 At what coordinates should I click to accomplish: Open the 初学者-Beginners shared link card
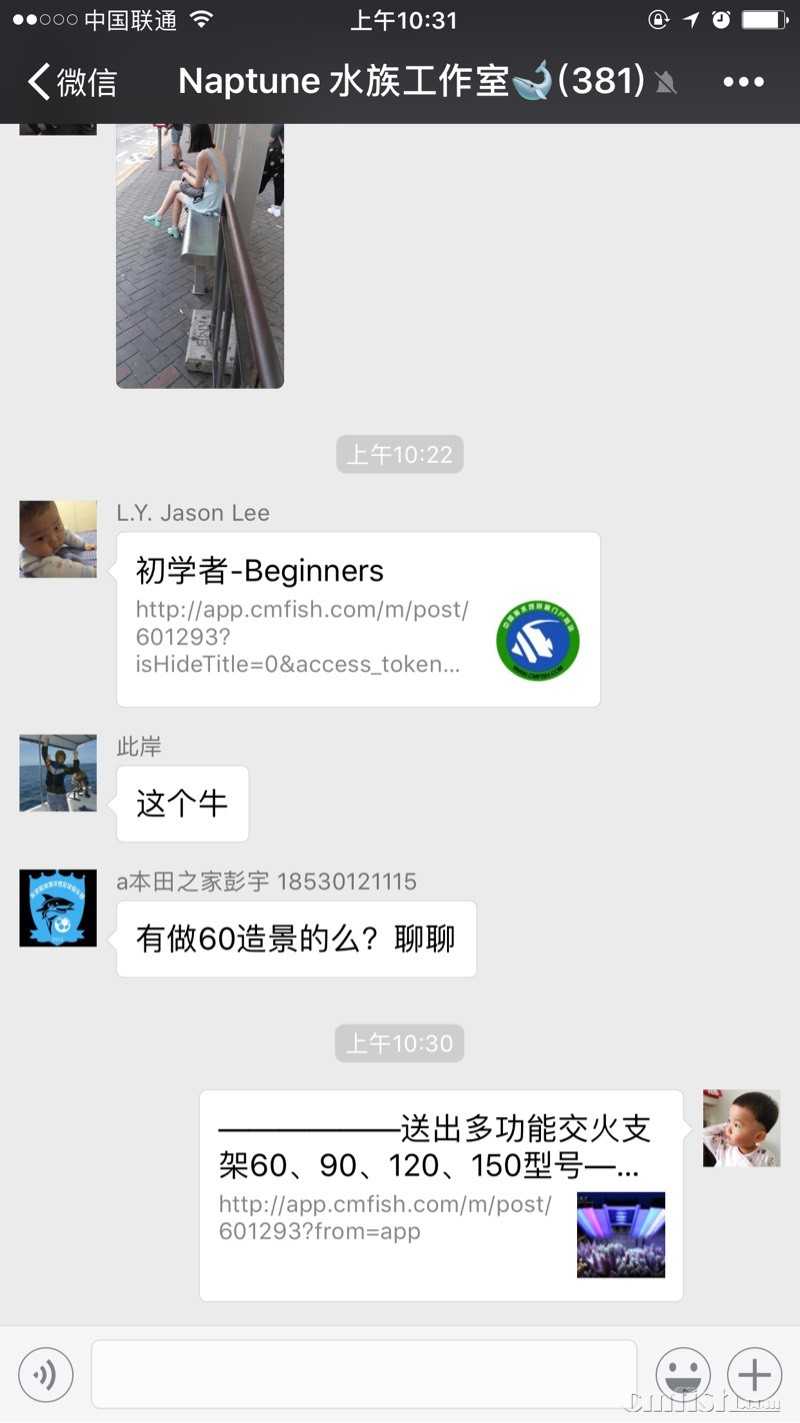pyautogui.click(x=358, y=619)
